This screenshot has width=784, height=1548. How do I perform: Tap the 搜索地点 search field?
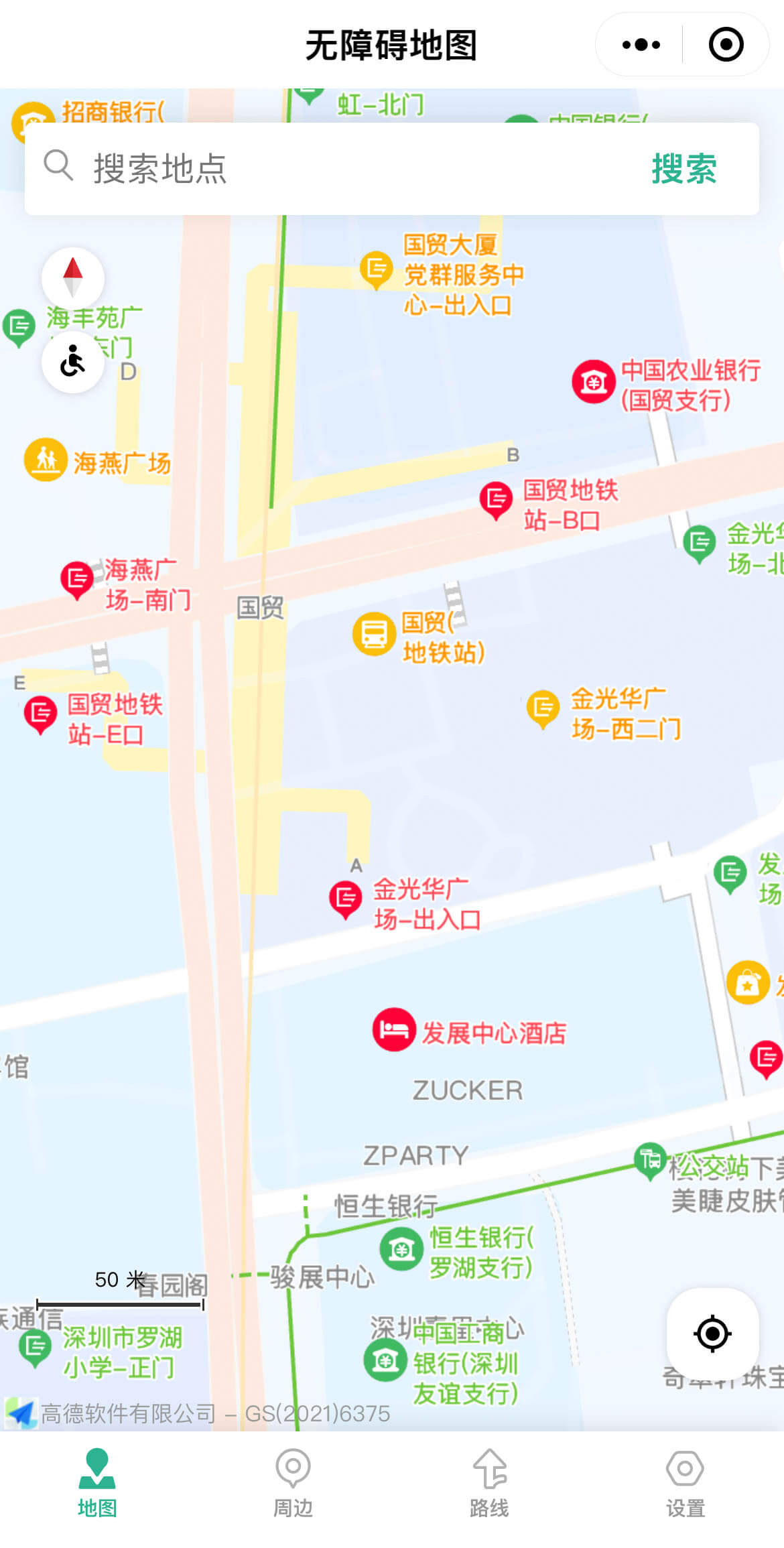[x=335, y=168]
